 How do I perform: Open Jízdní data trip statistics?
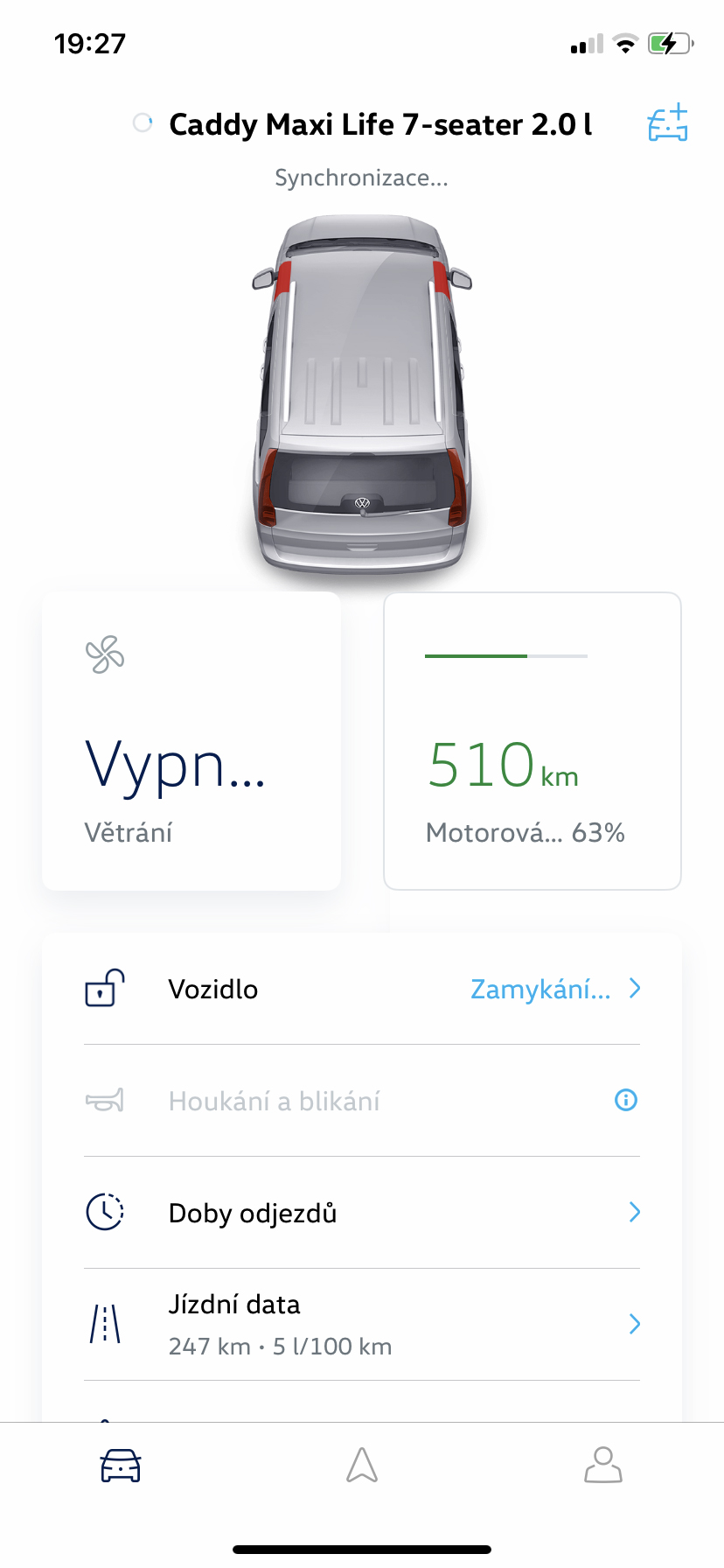362,1325
